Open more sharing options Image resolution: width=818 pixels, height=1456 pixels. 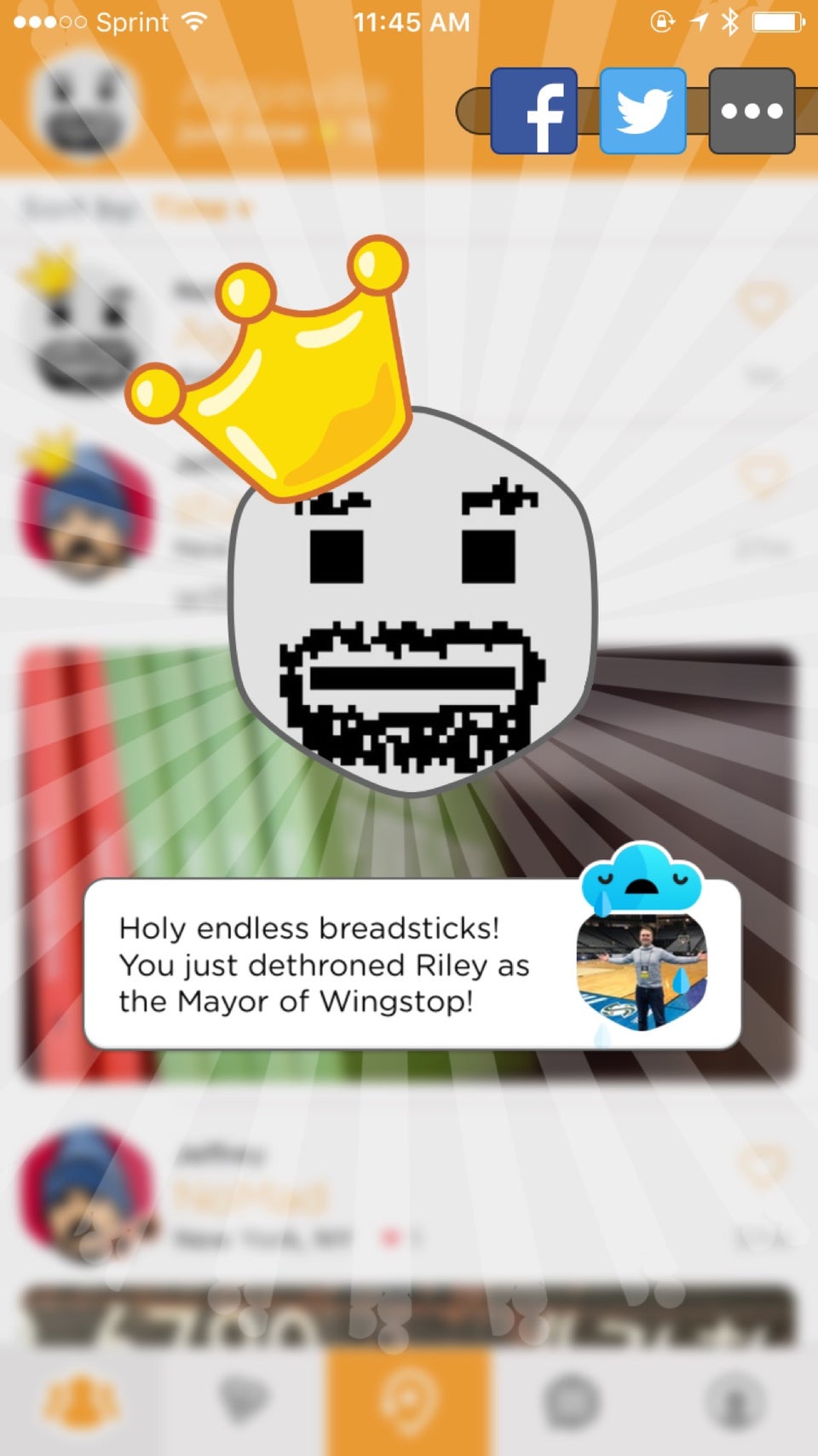tap(752, 112)
